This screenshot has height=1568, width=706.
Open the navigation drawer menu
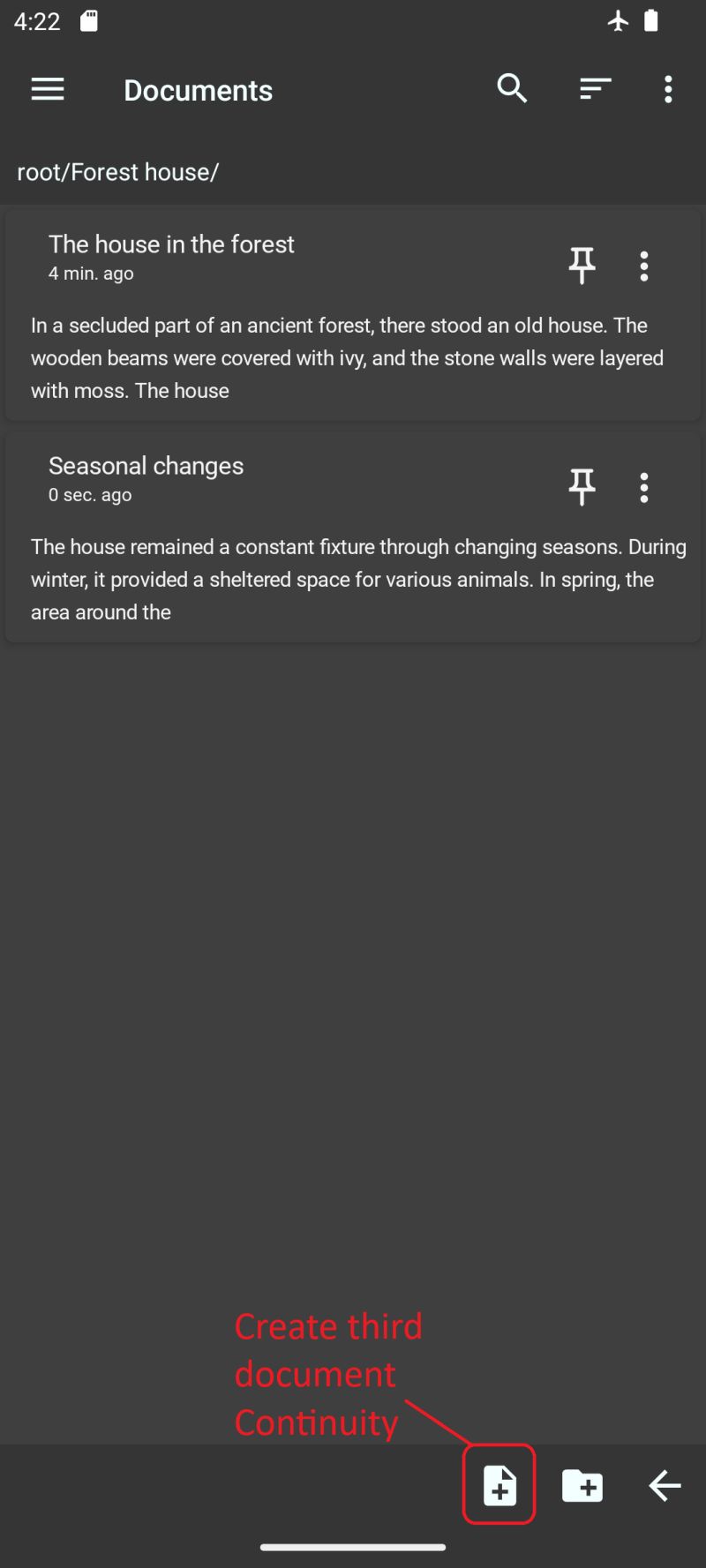[x=48, y=89]
